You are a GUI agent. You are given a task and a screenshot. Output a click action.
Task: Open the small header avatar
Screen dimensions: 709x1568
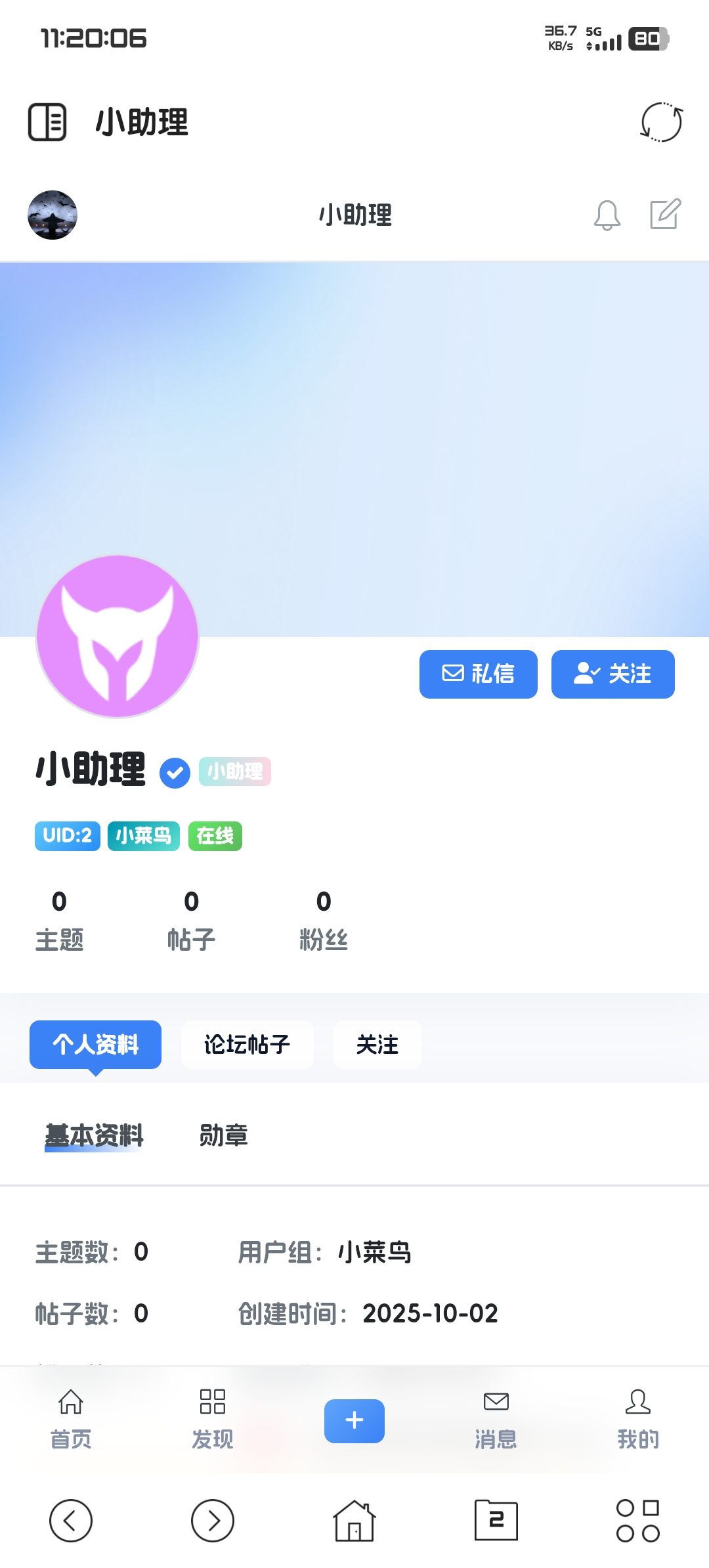coord(53,215)
